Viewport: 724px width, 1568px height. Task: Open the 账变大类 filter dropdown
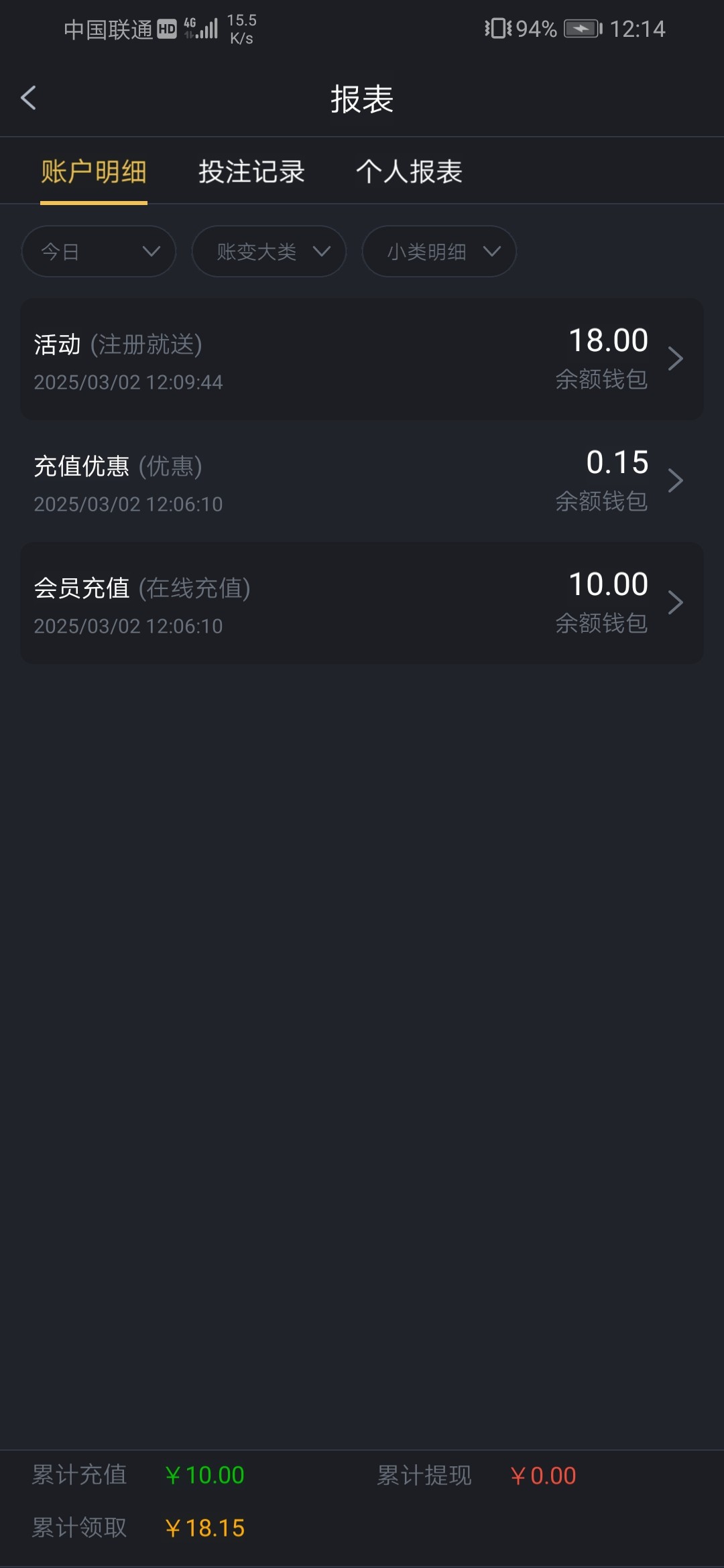pyautogui.click(x=269, y=251)
